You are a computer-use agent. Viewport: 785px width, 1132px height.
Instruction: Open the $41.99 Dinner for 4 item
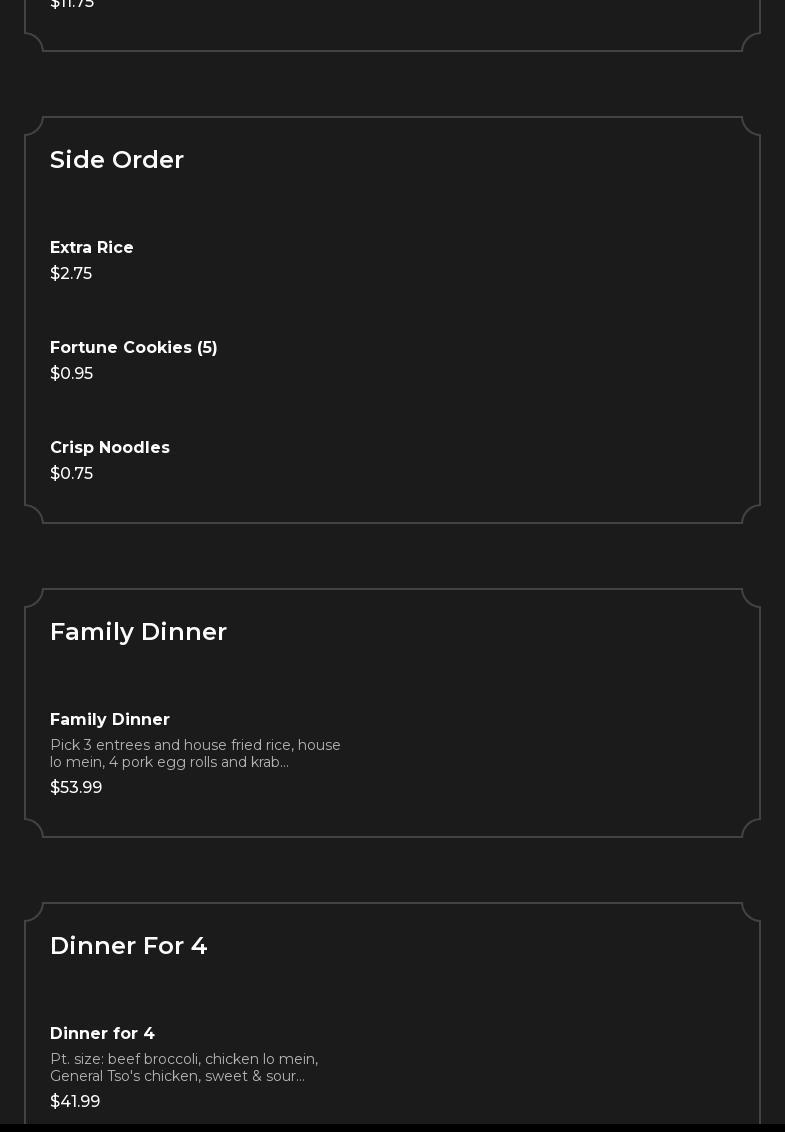point(102,1034)
